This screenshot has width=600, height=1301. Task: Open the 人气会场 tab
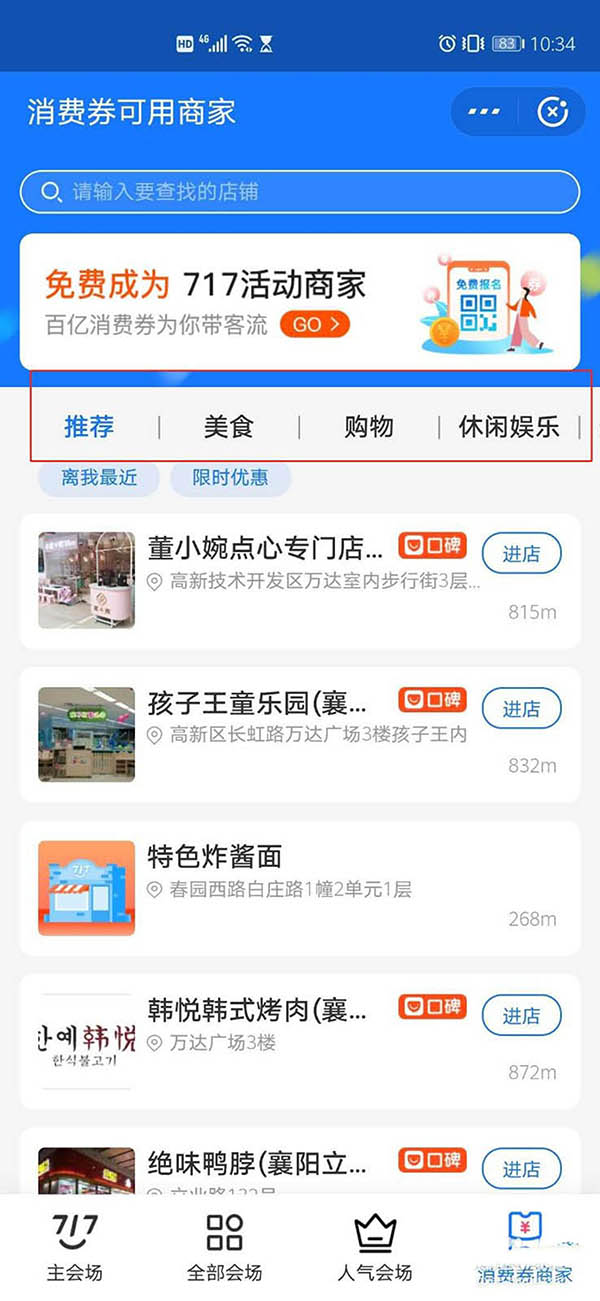375,1247
